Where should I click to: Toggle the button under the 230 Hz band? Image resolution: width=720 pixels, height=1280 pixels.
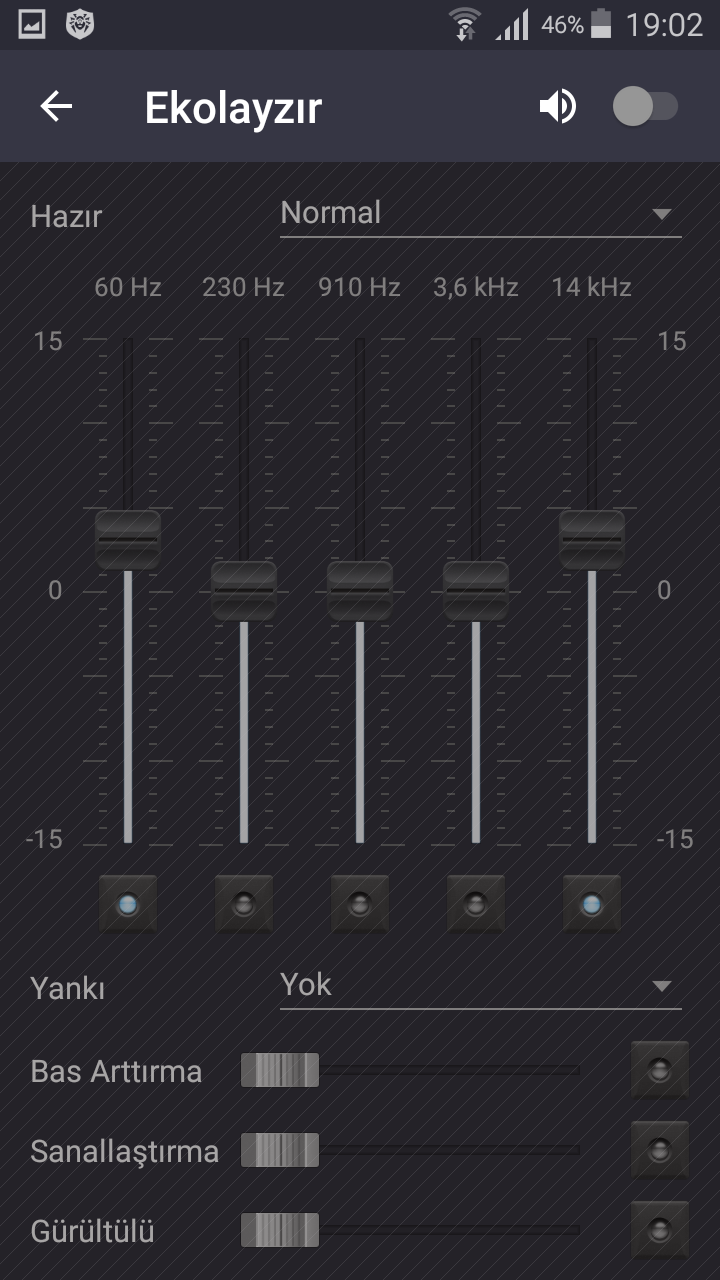tap(244, 904)
